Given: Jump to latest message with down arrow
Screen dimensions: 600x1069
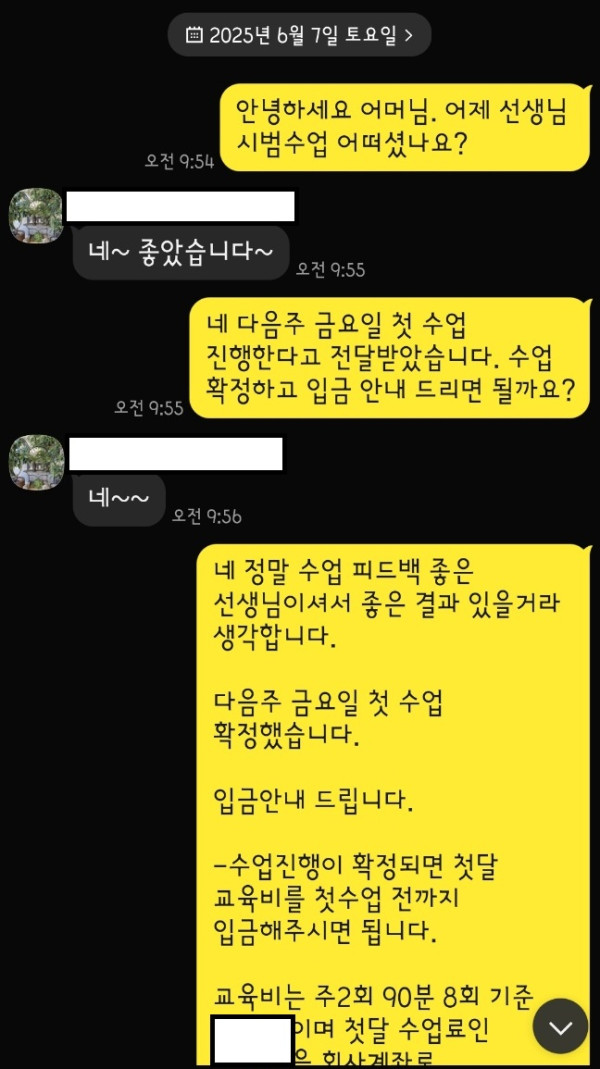Looking at the screenshot, I should (560, 1026).
